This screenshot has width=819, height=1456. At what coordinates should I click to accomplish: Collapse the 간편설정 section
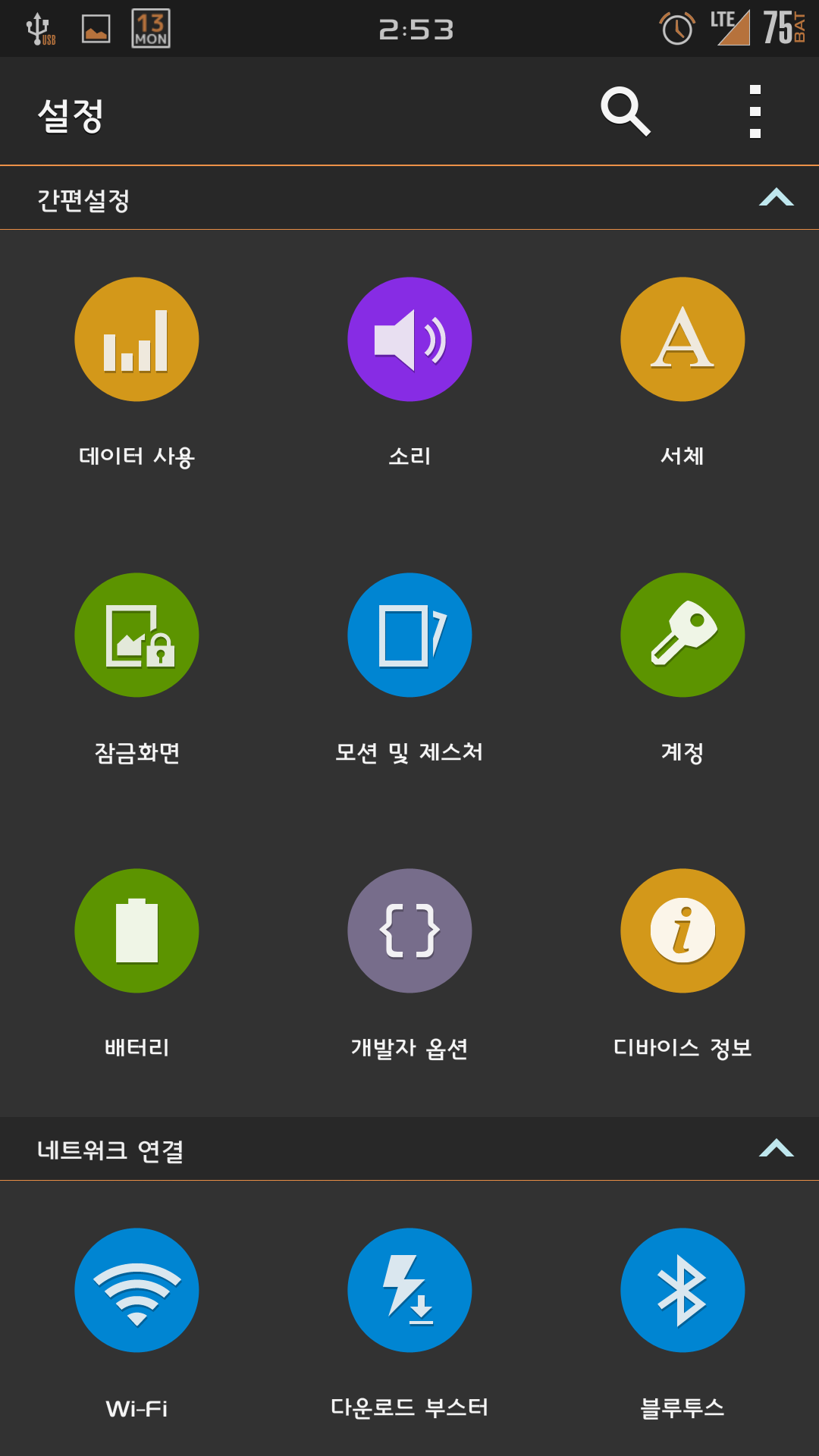point(776,198)
